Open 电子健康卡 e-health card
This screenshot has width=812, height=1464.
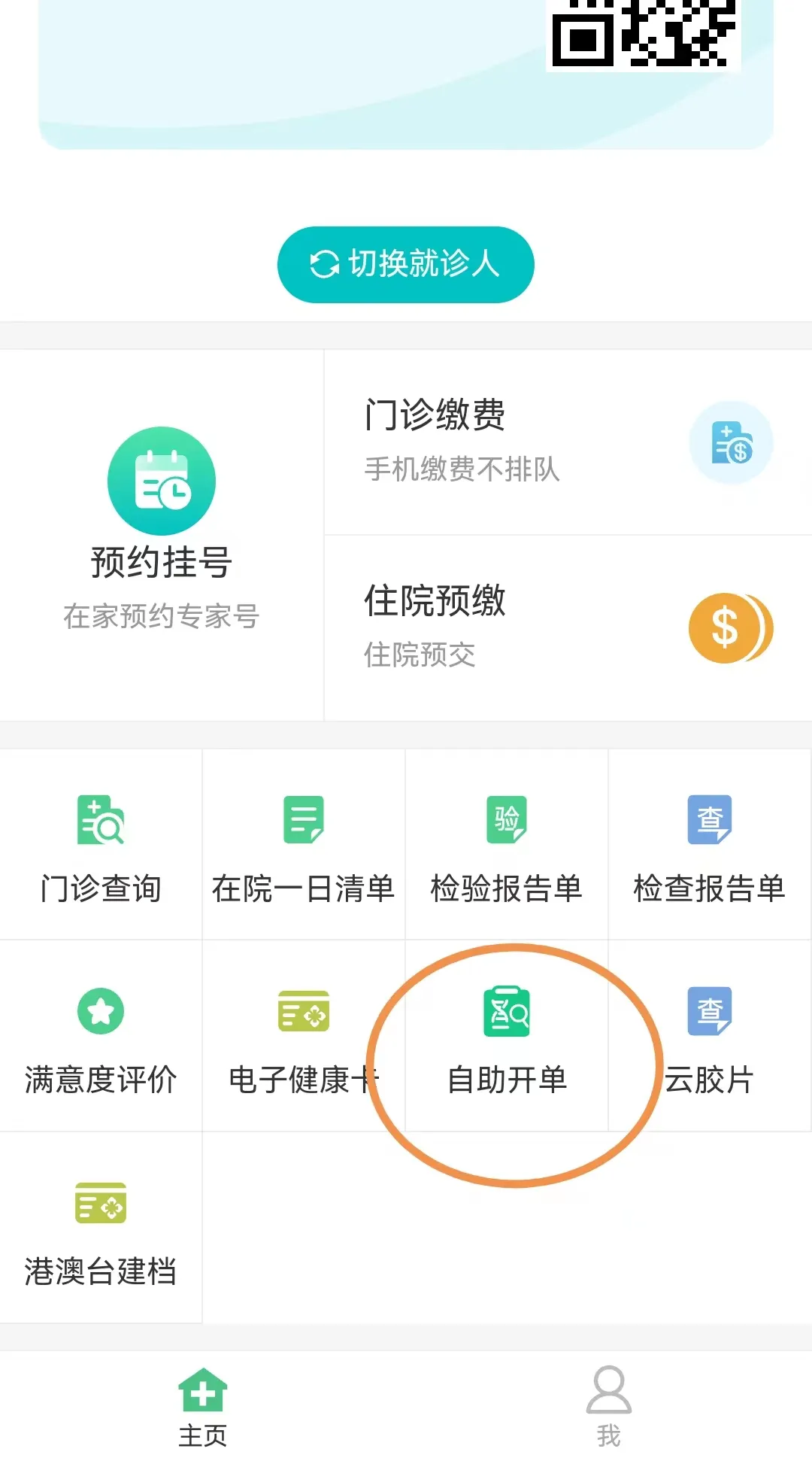point(303,1037)
